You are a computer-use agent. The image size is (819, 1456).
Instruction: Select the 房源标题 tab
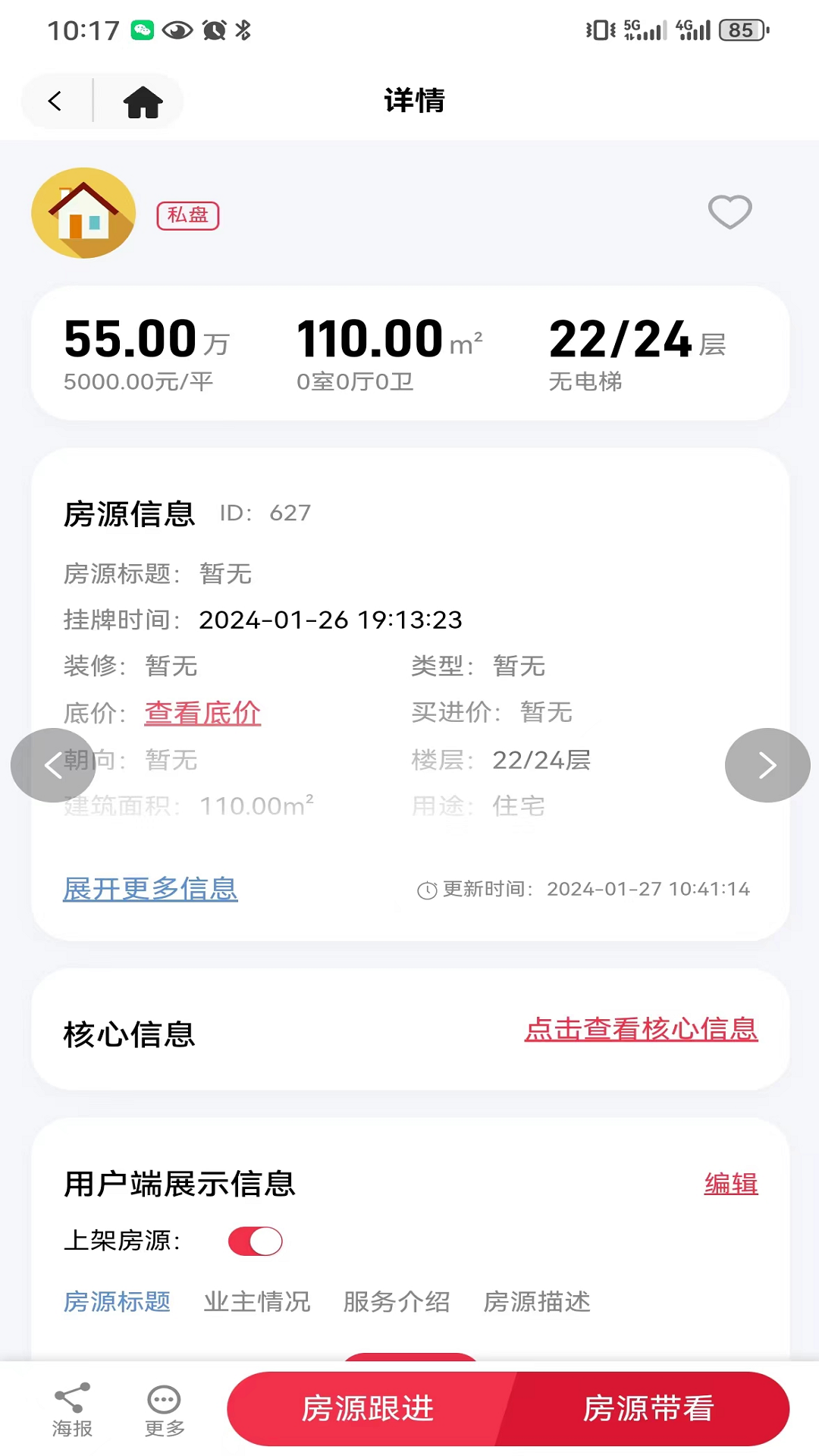pos(118,1301)
